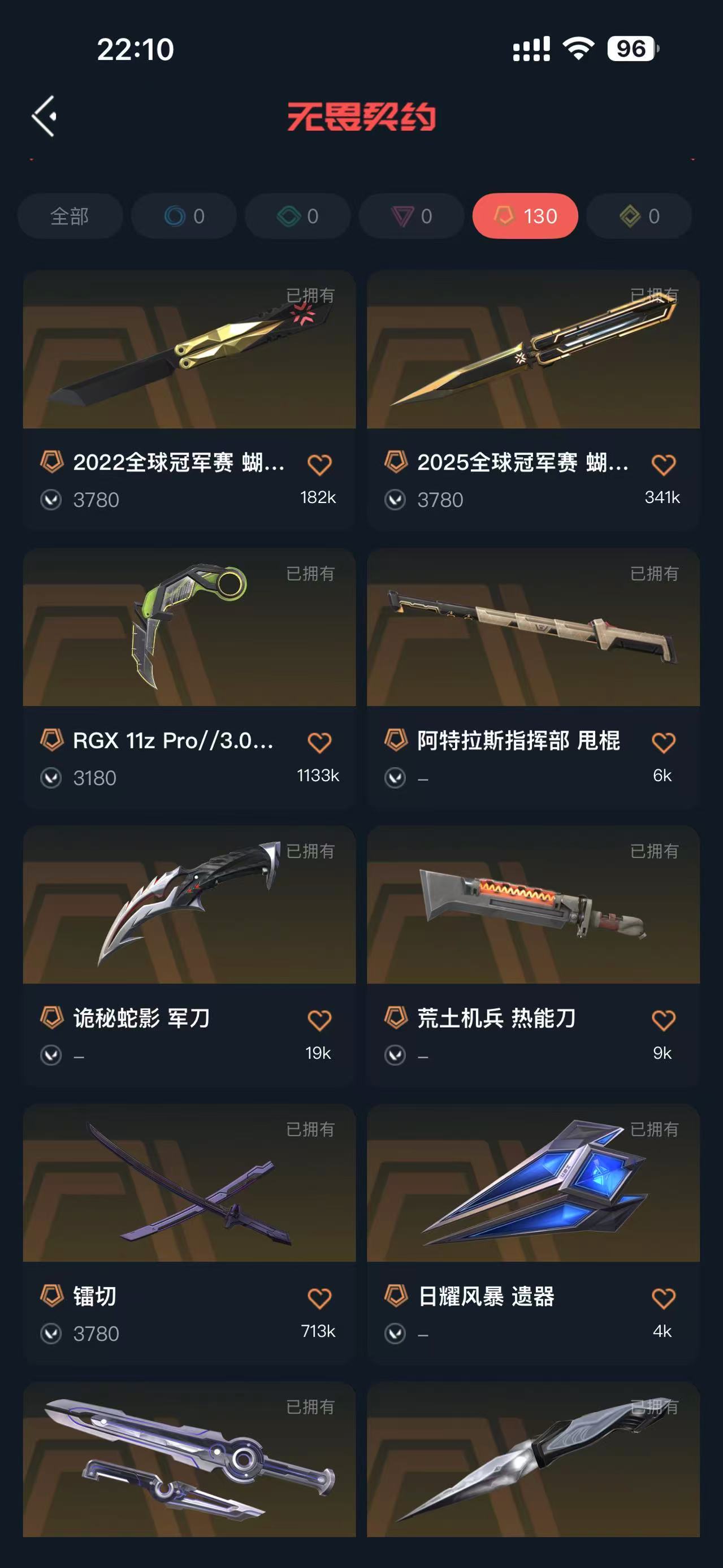Select the orange tier chip showing 130
Viewport: 723px width, 1568px height.
(525, 216)
